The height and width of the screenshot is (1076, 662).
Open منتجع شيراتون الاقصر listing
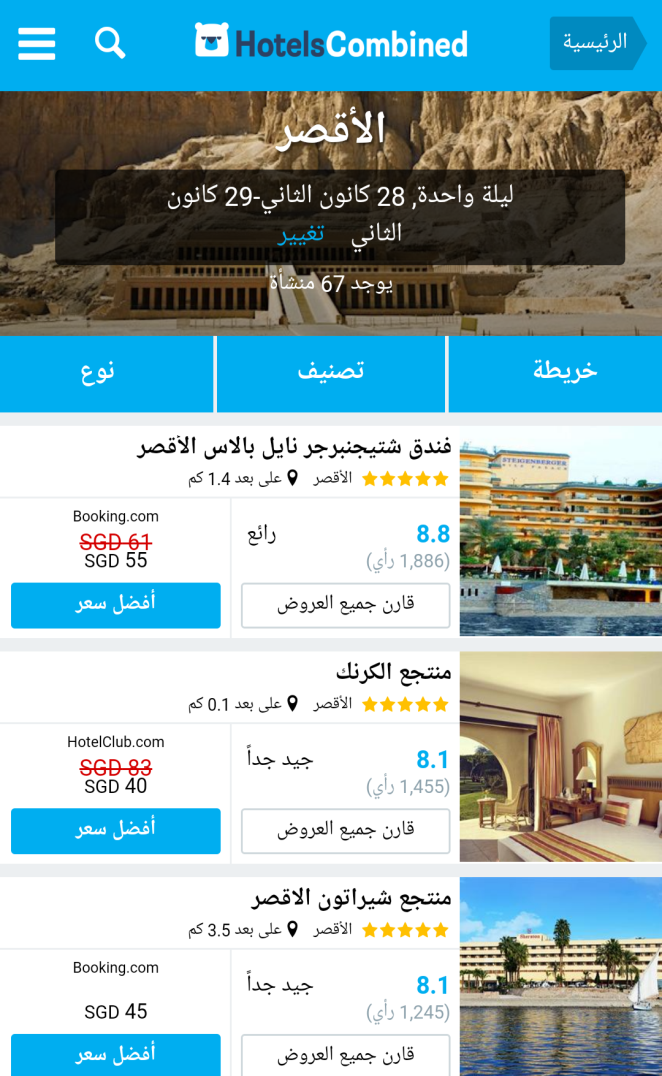point(351,898)
